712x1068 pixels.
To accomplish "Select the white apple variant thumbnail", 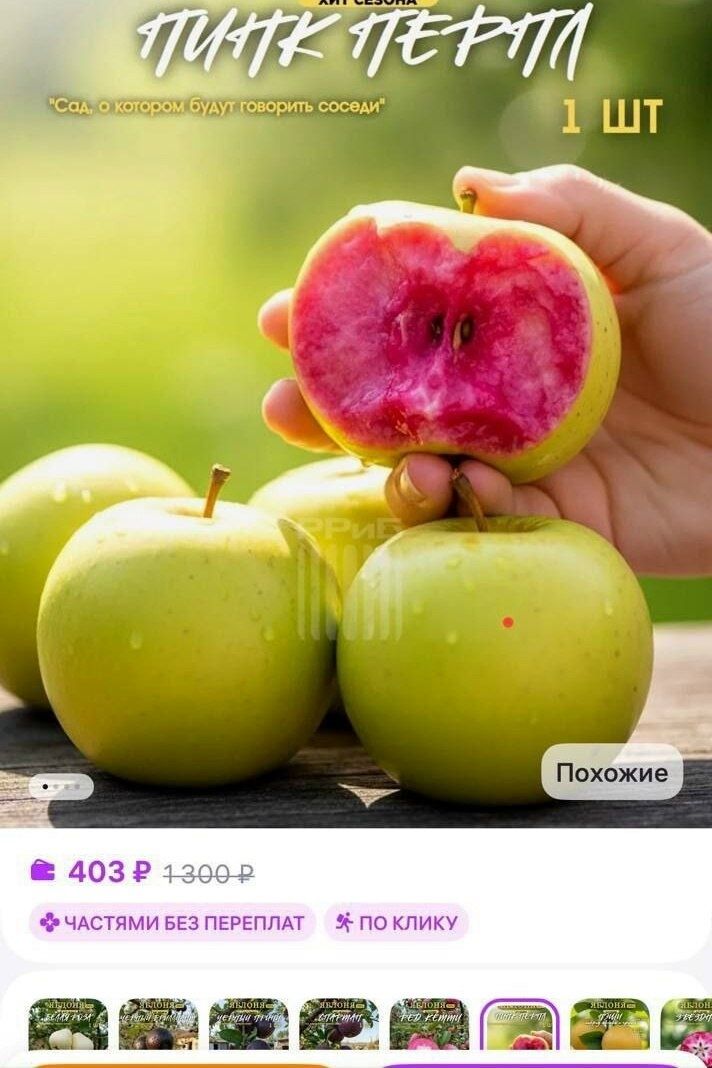I will [x=68, y=1024].
